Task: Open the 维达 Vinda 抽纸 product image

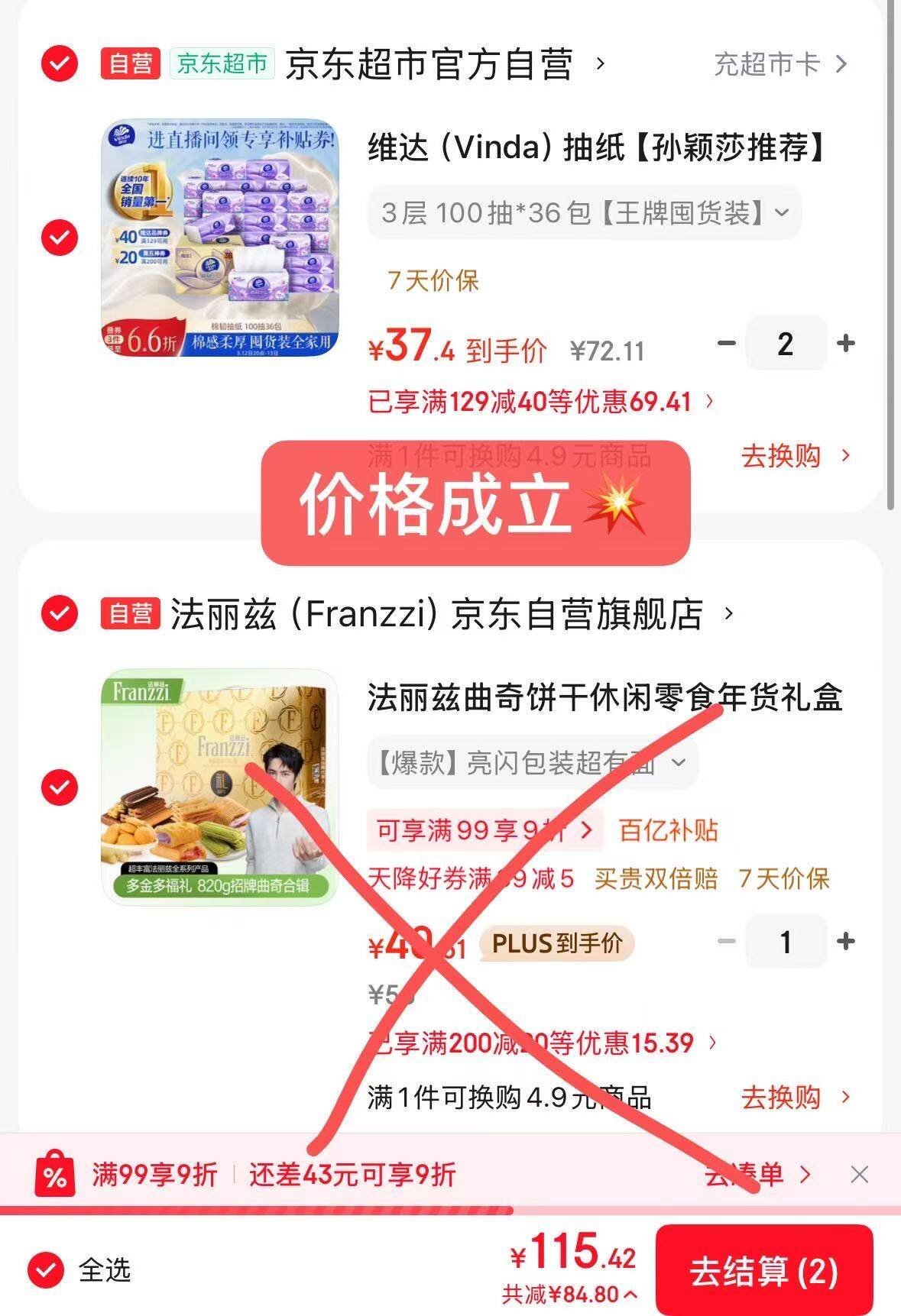Action: tap(220, 238)
